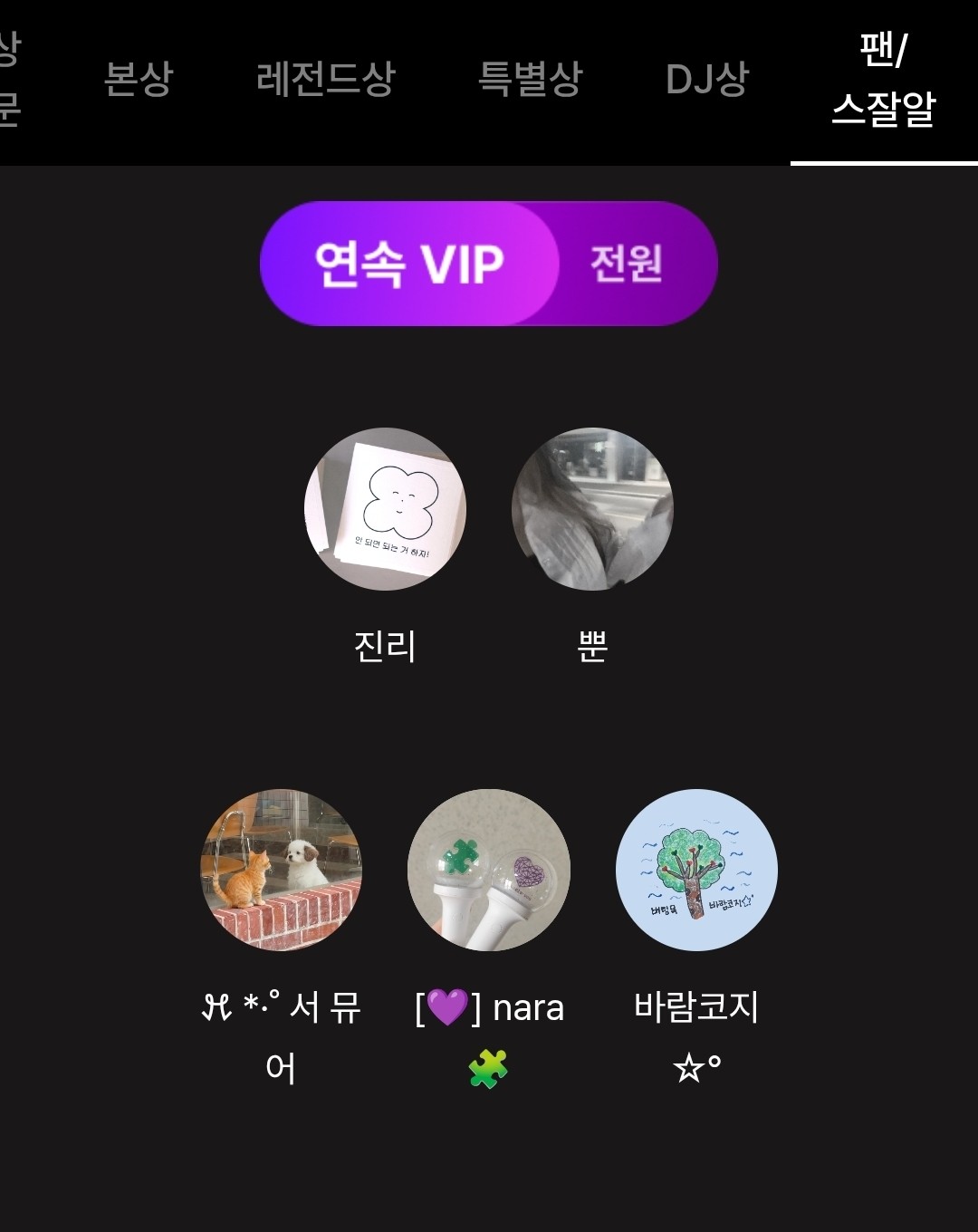Select the 연속 VIP segment
The width and height of the screenshot is (978, 1232).
408,264
